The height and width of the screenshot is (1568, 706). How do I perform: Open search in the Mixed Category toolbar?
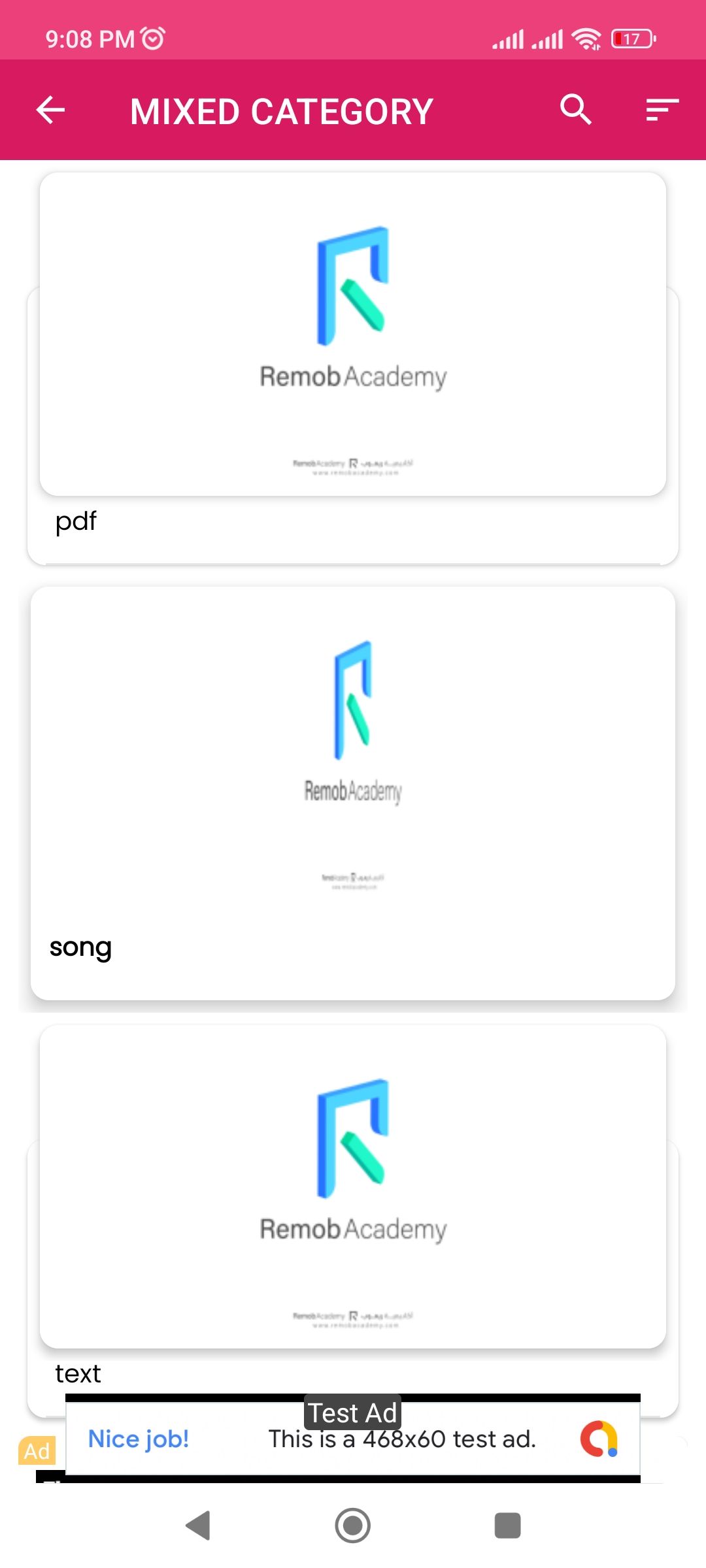tap(576, 110)
